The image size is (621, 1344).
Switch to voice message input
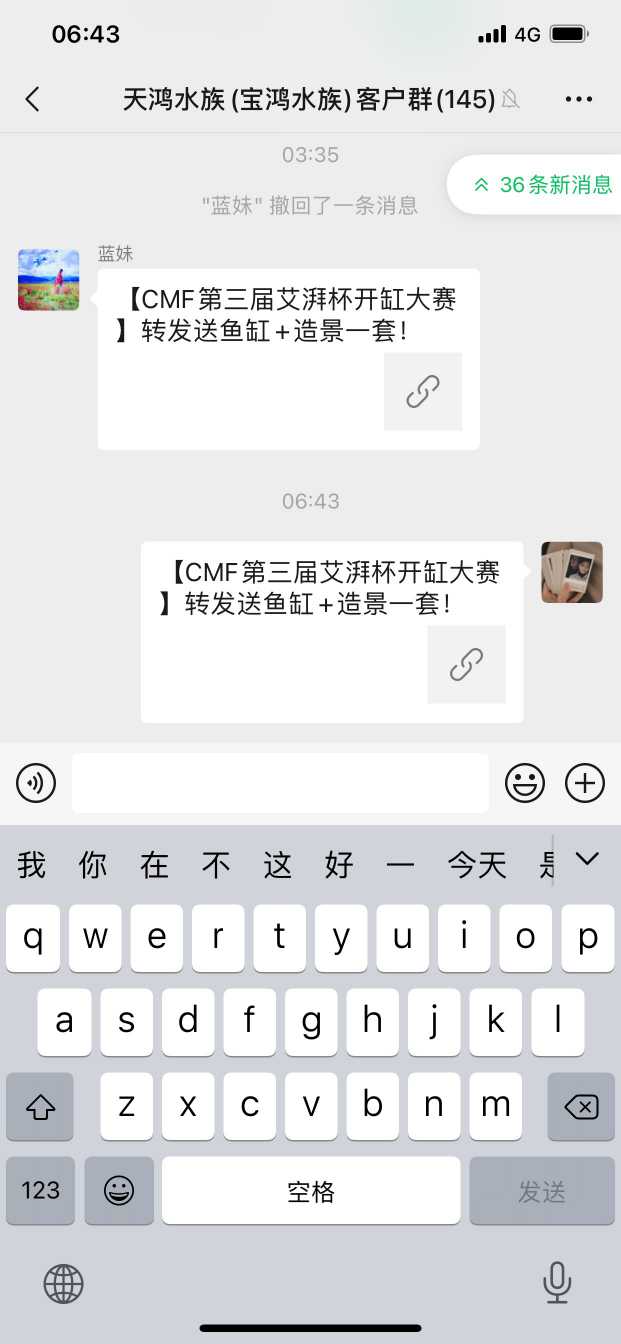[36, 783]
